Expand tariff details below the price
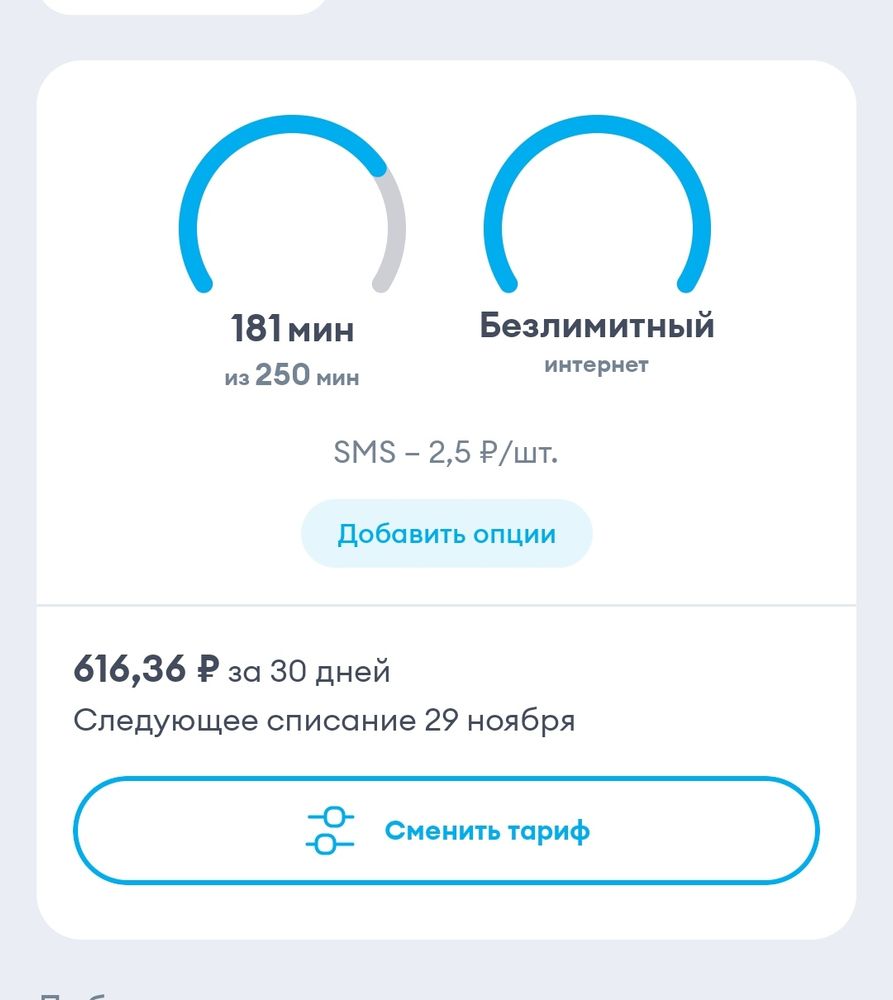The height and width of the screenshot is (1000, 893). point(446,830)
